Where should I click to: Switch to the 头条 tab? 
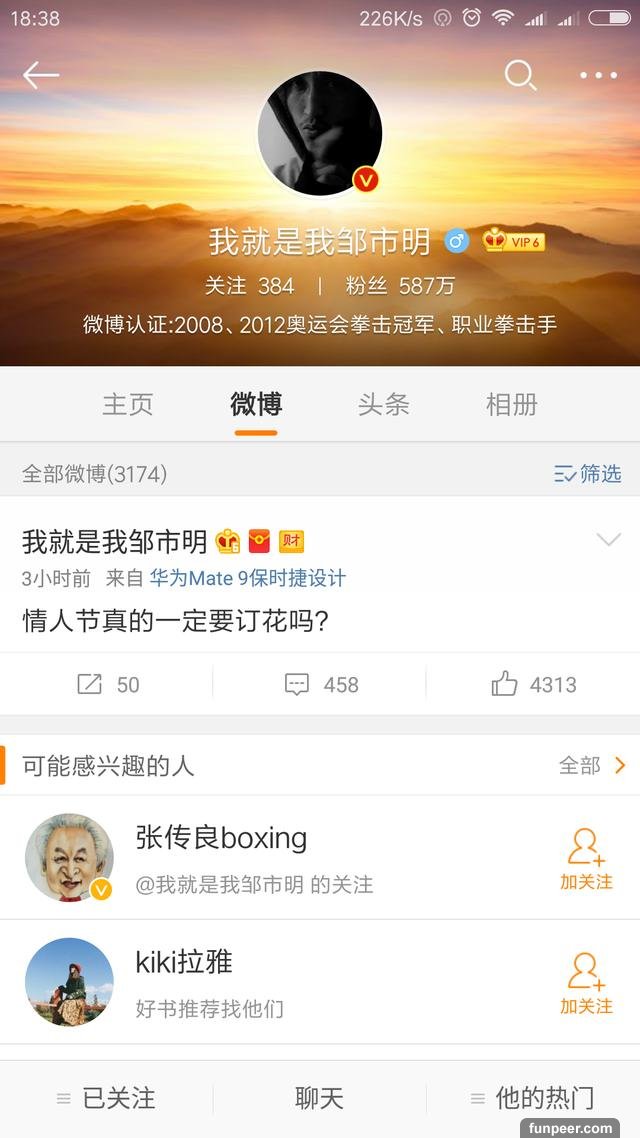(384, 404)
